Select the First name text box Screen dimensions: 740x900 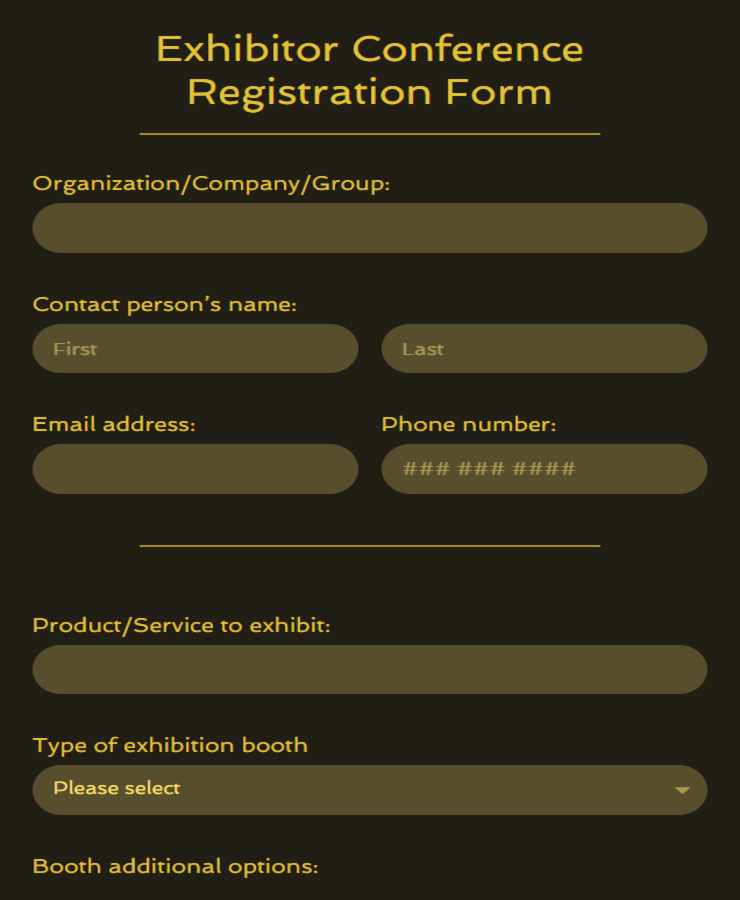(x=194, y=348)
